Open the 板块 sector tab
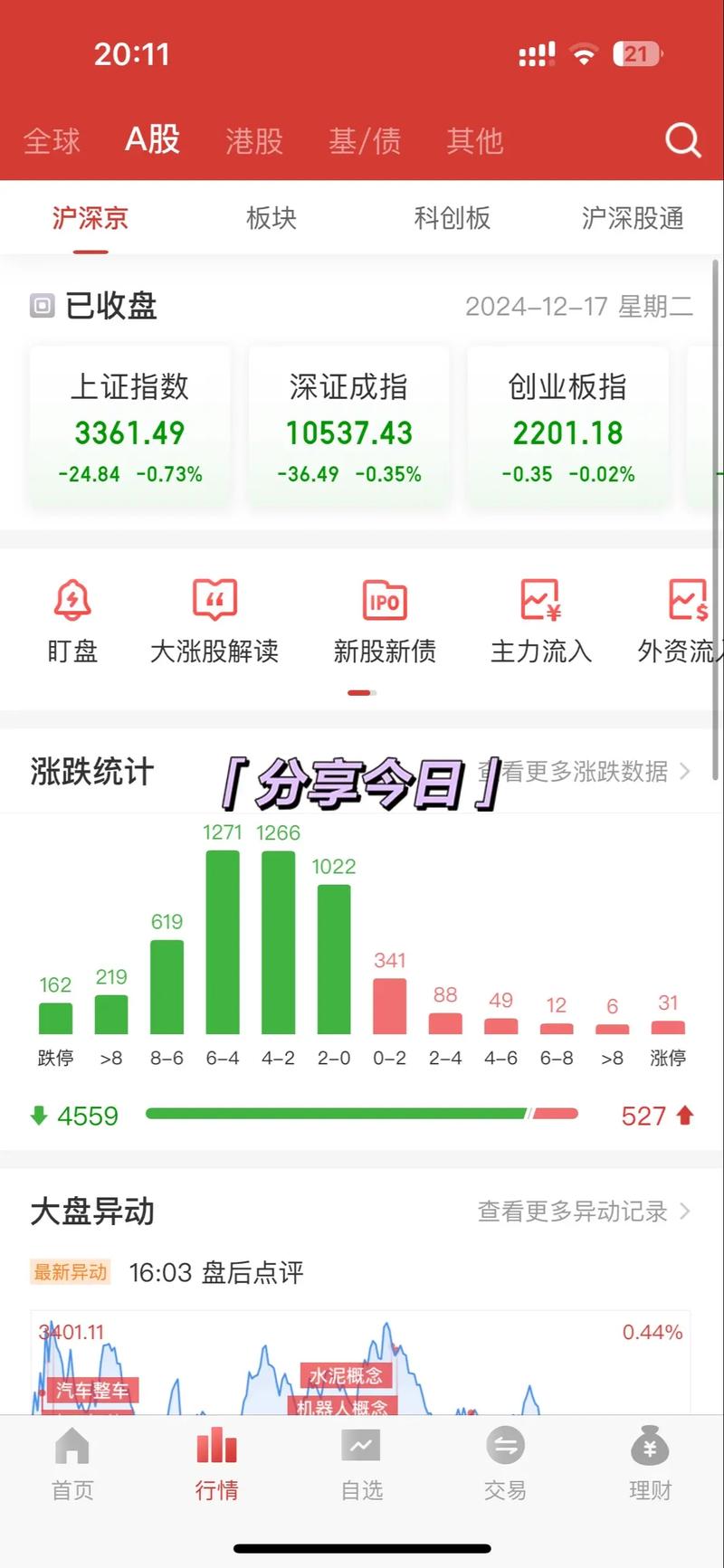 (269, 218)
